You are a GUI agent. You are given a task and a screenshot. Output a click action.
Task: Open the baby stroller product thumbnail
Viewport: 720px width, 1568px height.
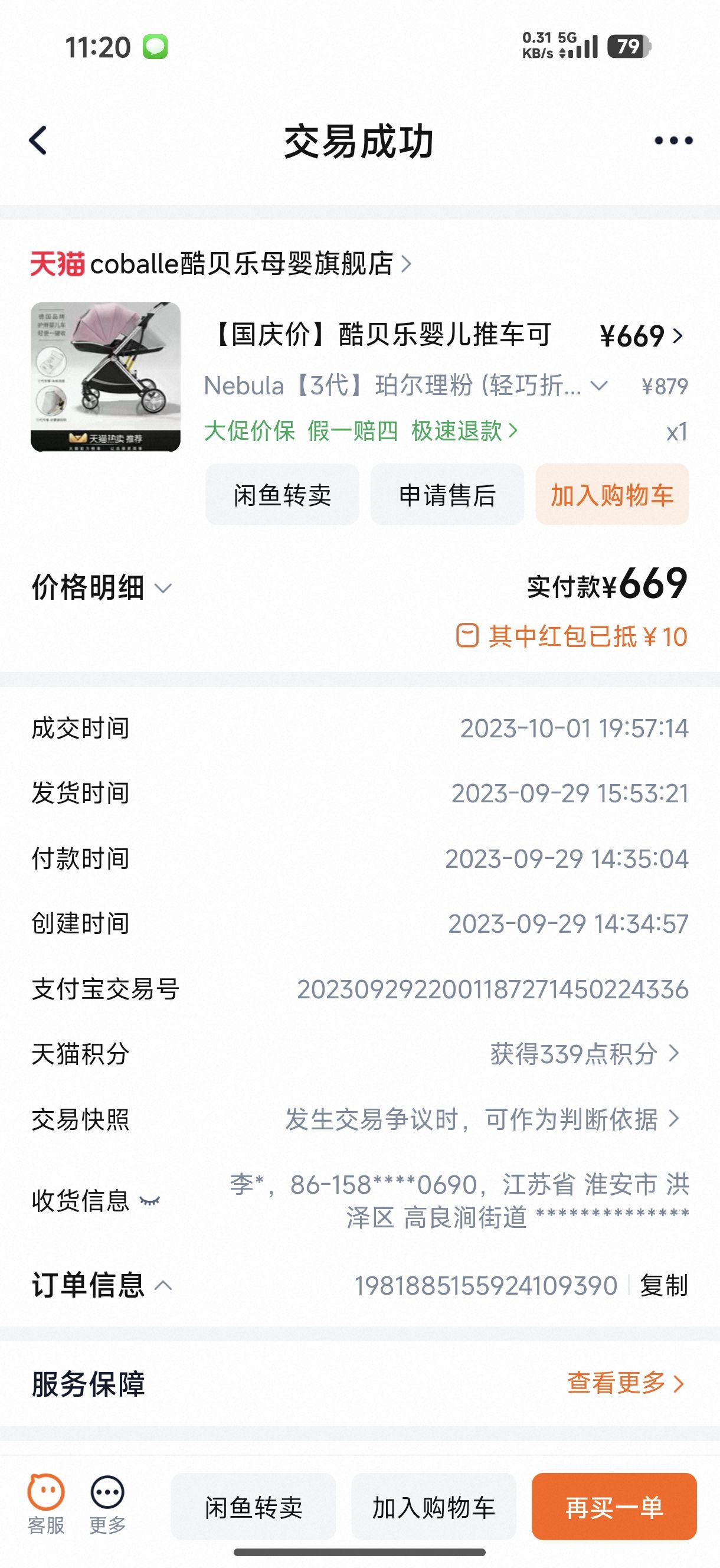coord(105,377)
